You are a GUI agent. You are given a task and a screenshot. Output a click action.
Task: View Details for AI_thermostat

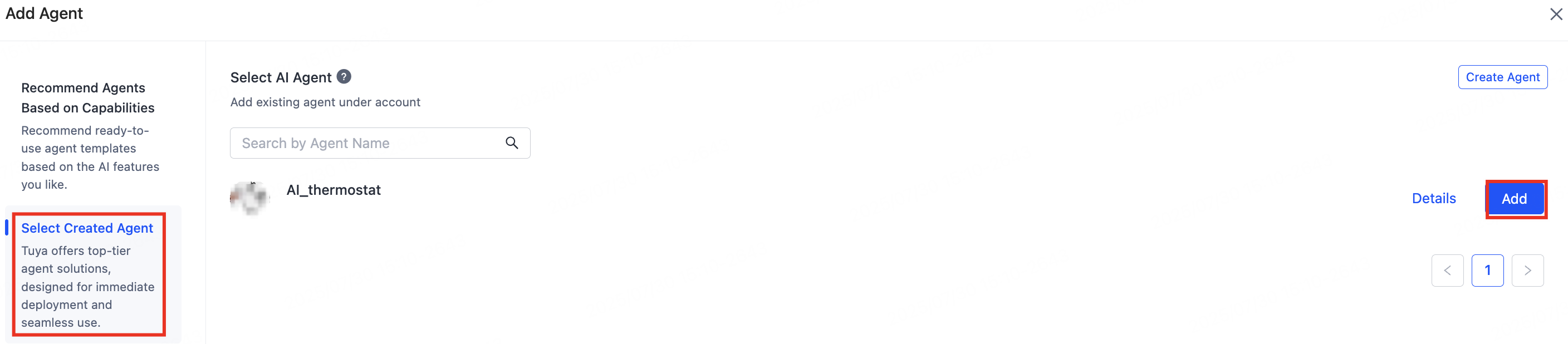1433,199
